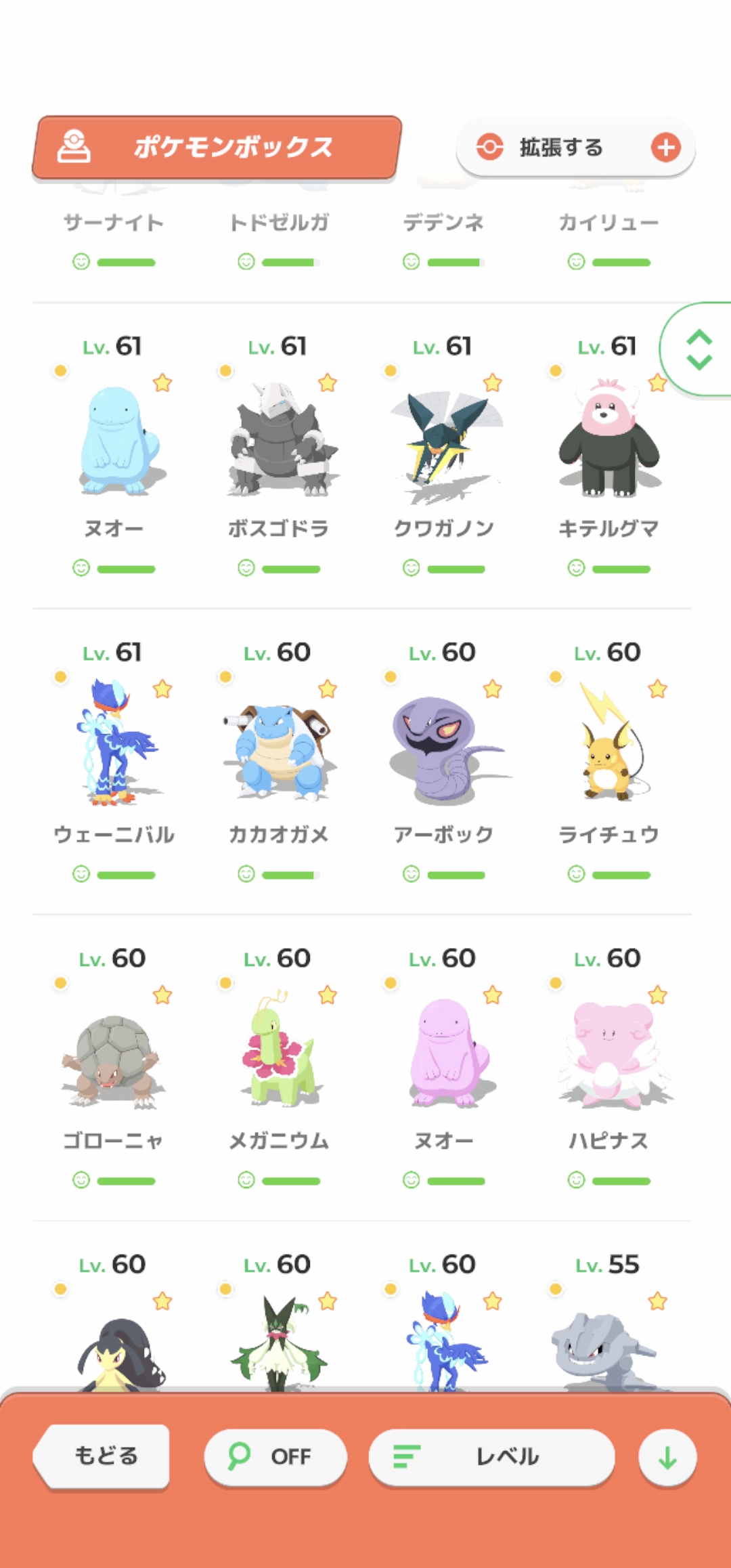This screenshot has width=731, height=1568.
Task: Tap the 拡張する button to expand the box
Action: (x=575, y=148)
